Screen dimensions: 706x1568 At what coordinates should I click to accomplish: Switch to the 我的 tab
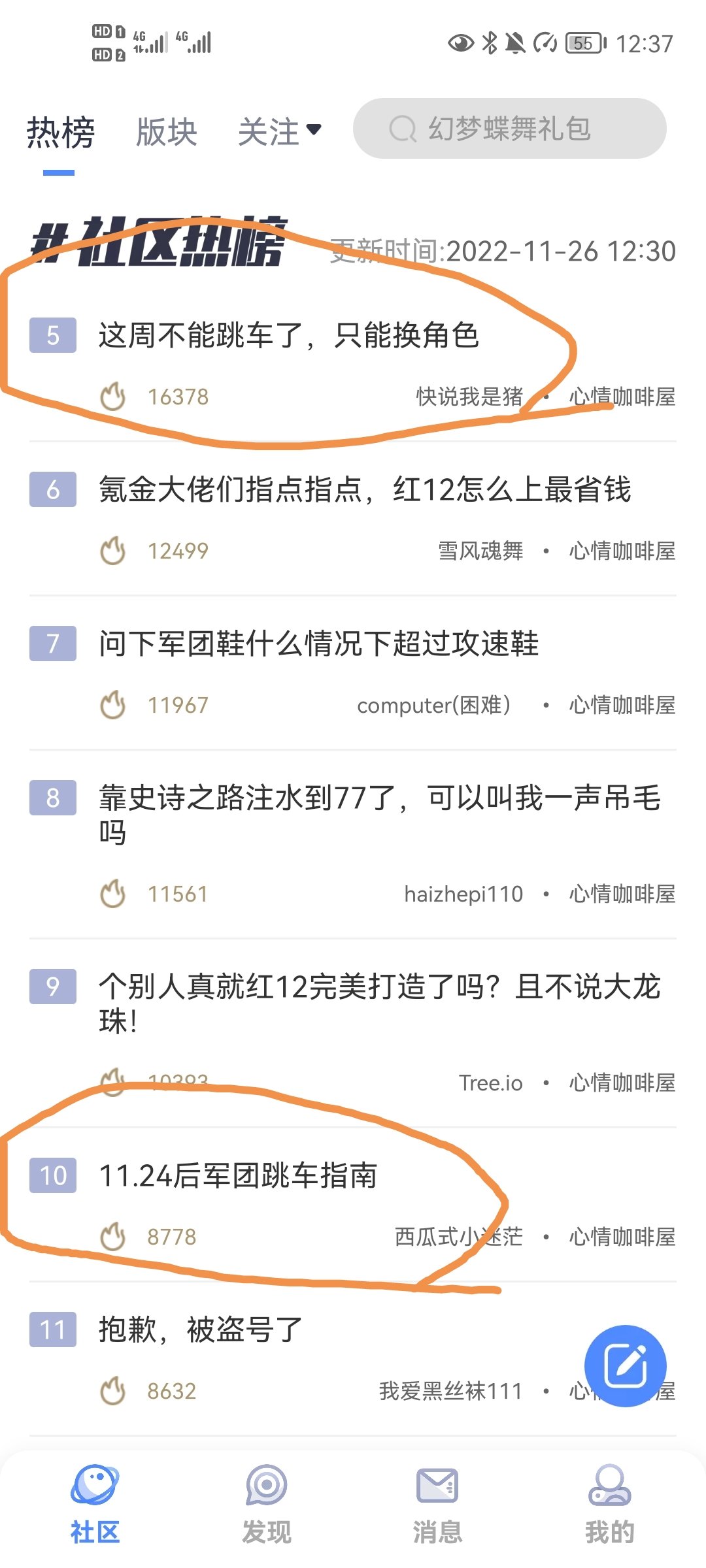(609, 1504)
